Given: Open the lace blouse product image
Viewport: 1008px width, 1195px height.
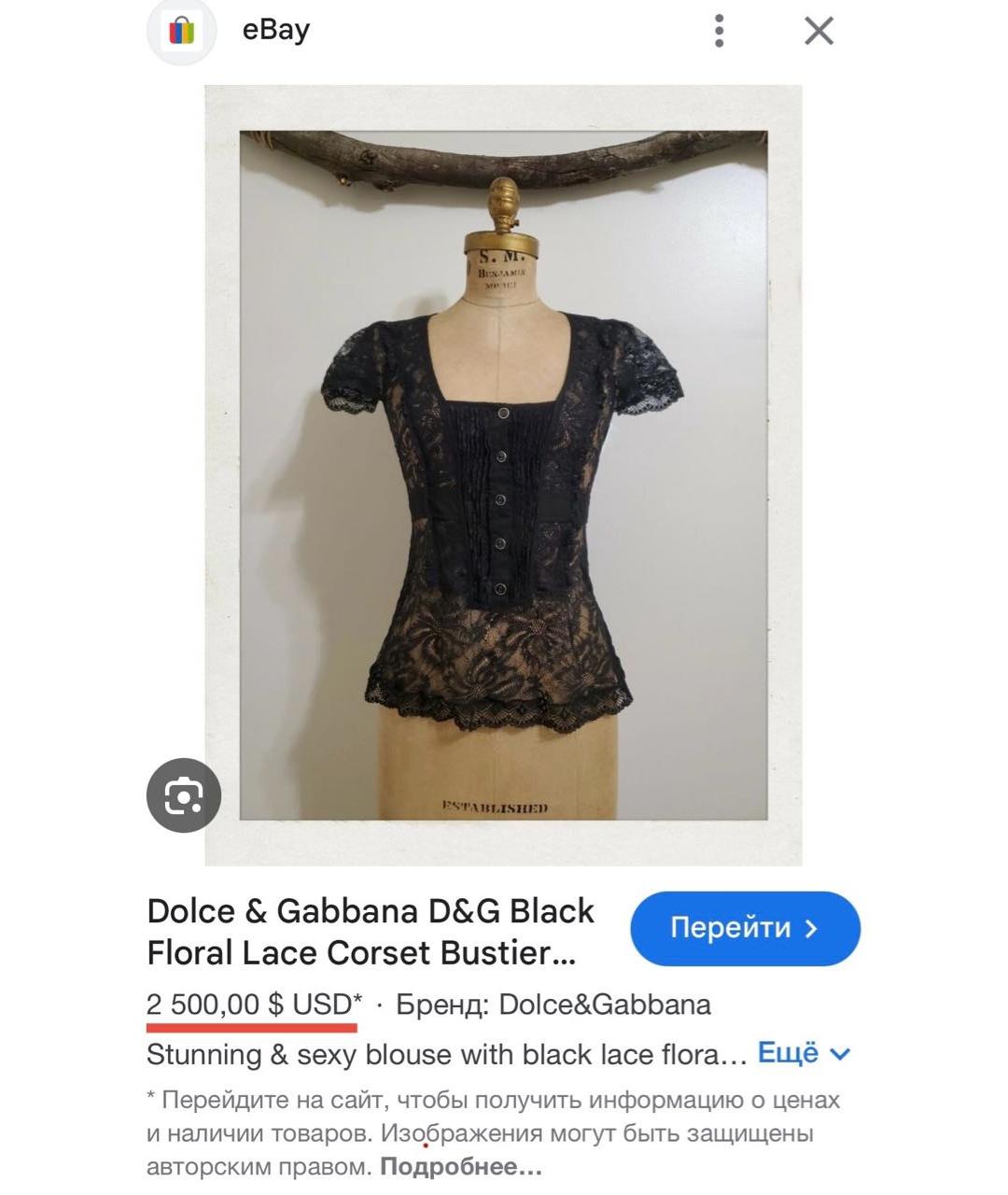Looking at the screenshot, I should 503,475.
